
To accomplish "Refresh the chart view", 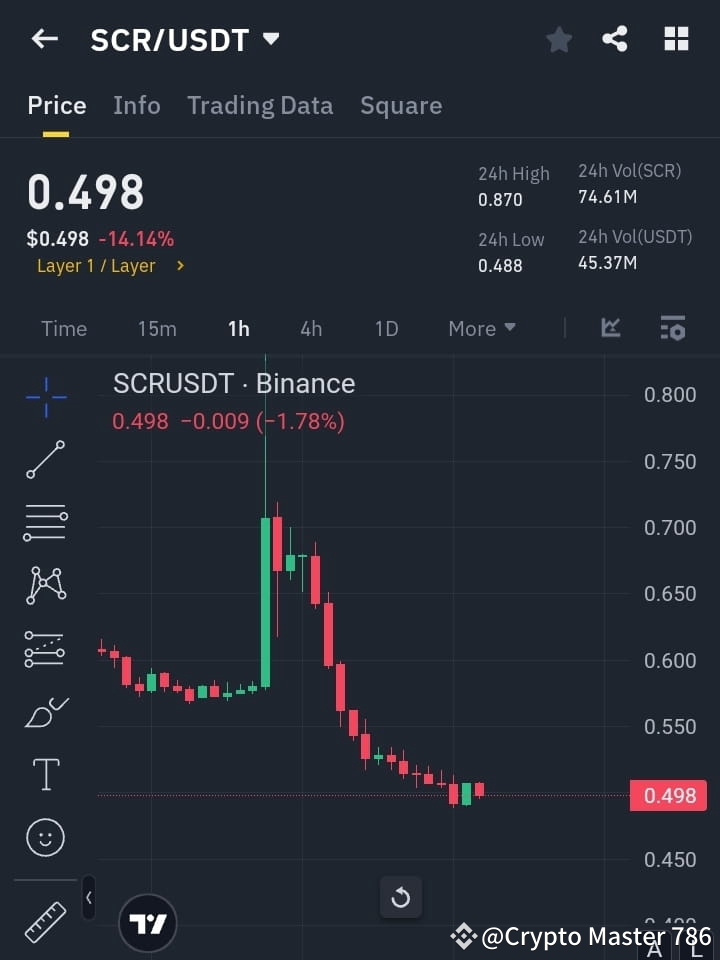I will point(401,898).
